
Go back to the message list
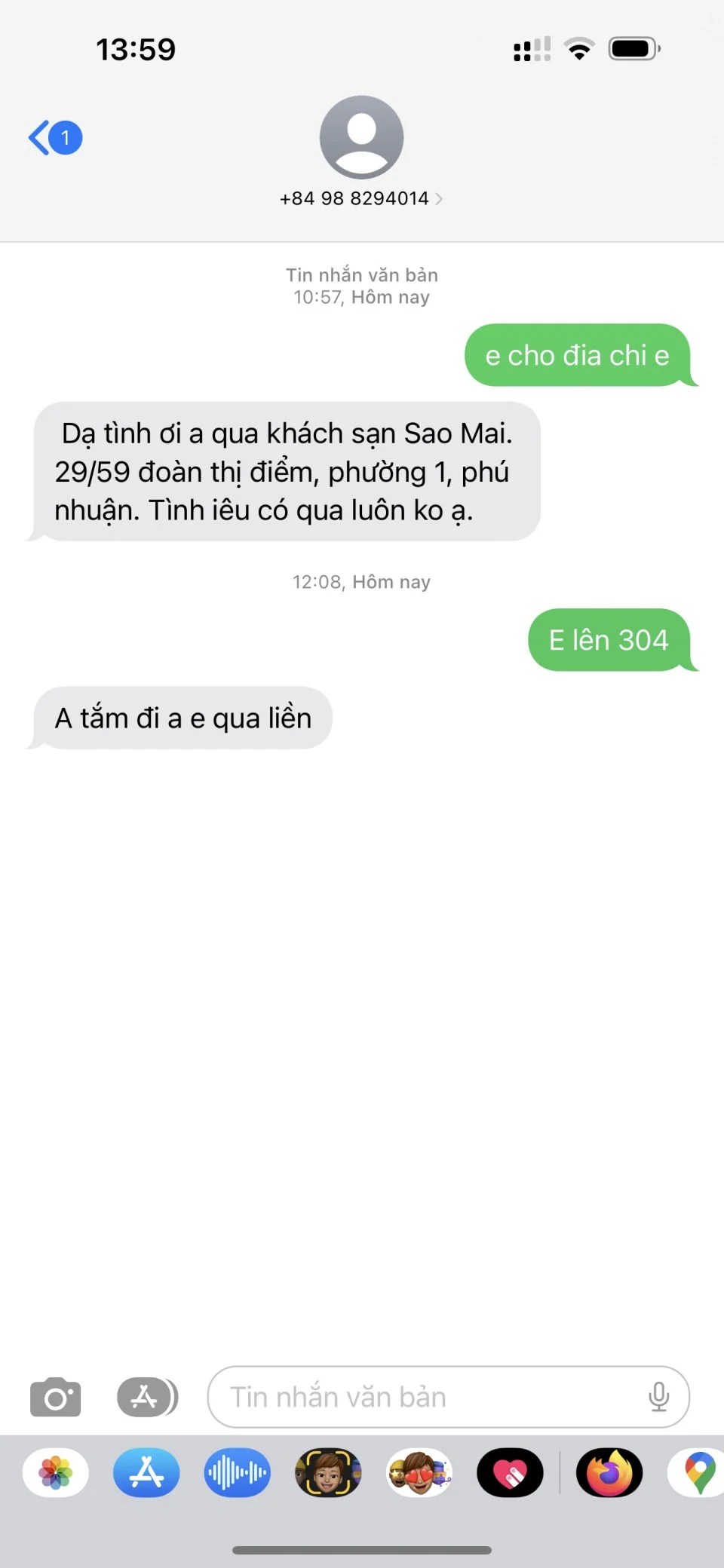click(55, 138)
